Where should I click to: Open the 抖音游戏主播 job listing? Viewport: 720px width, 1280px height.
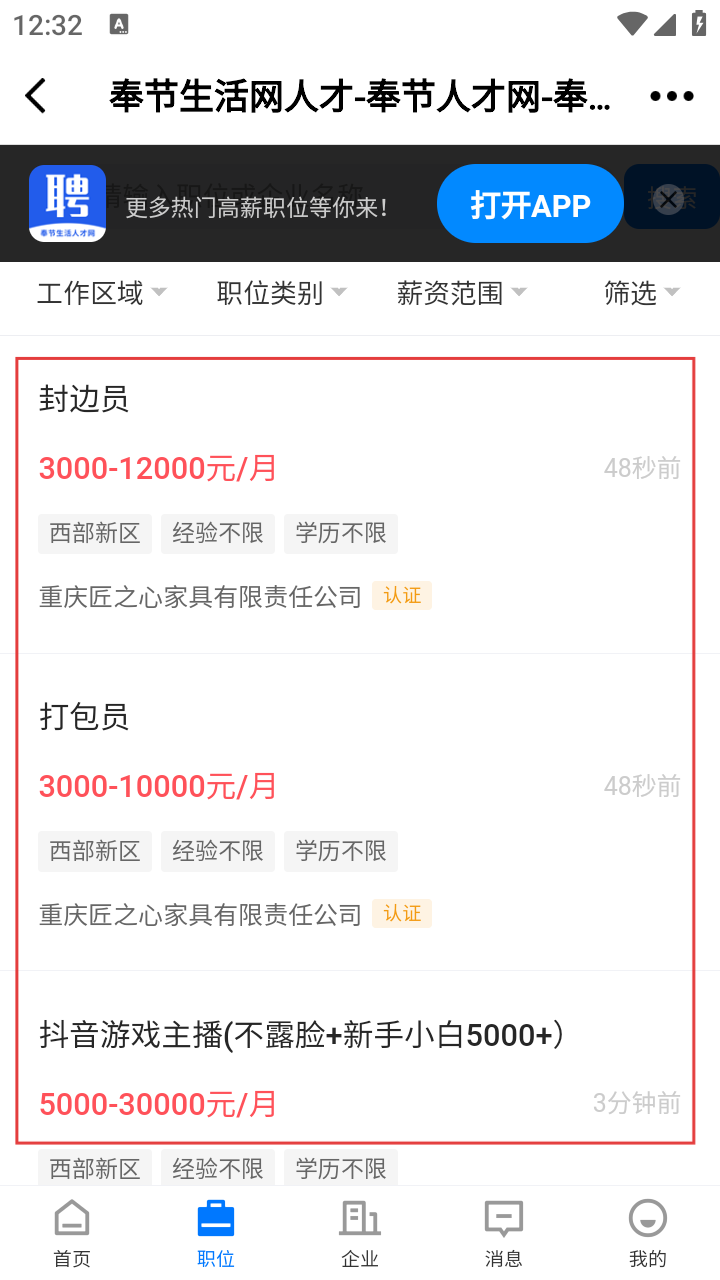point(300,1035)
